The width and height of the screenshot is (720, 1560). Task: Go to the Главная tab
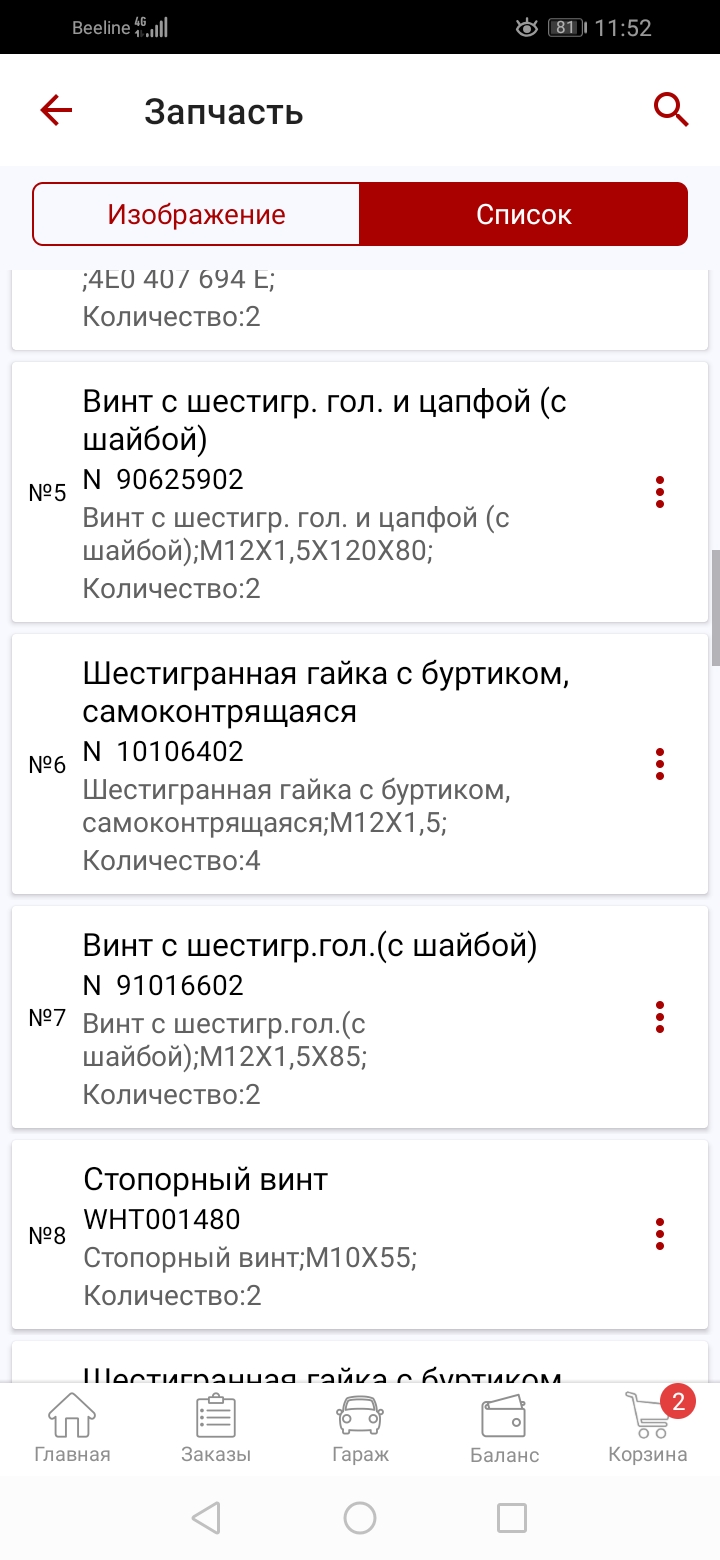tap(72, 1428)
